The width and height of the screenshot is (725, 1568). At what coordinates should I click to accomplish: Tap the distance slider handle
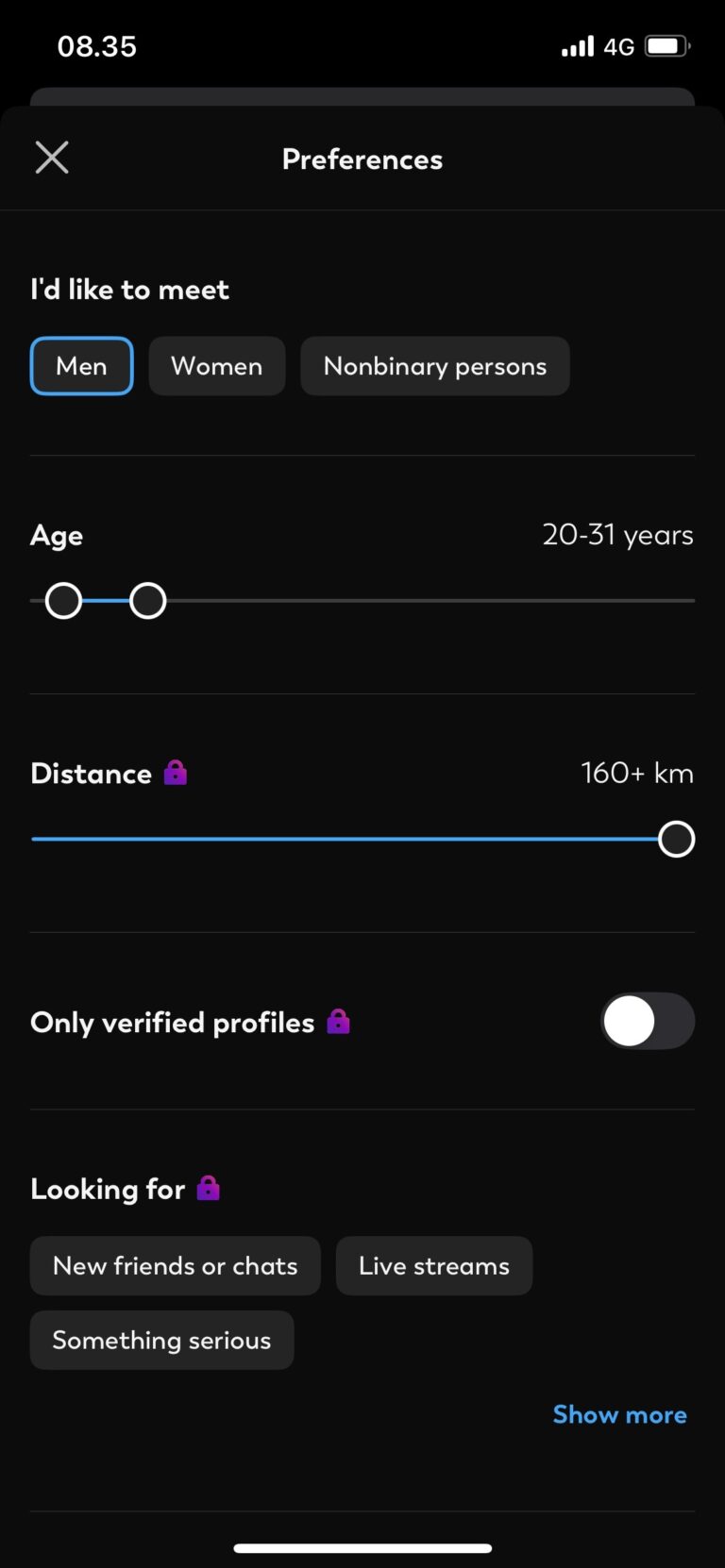(x=676, y=839)
